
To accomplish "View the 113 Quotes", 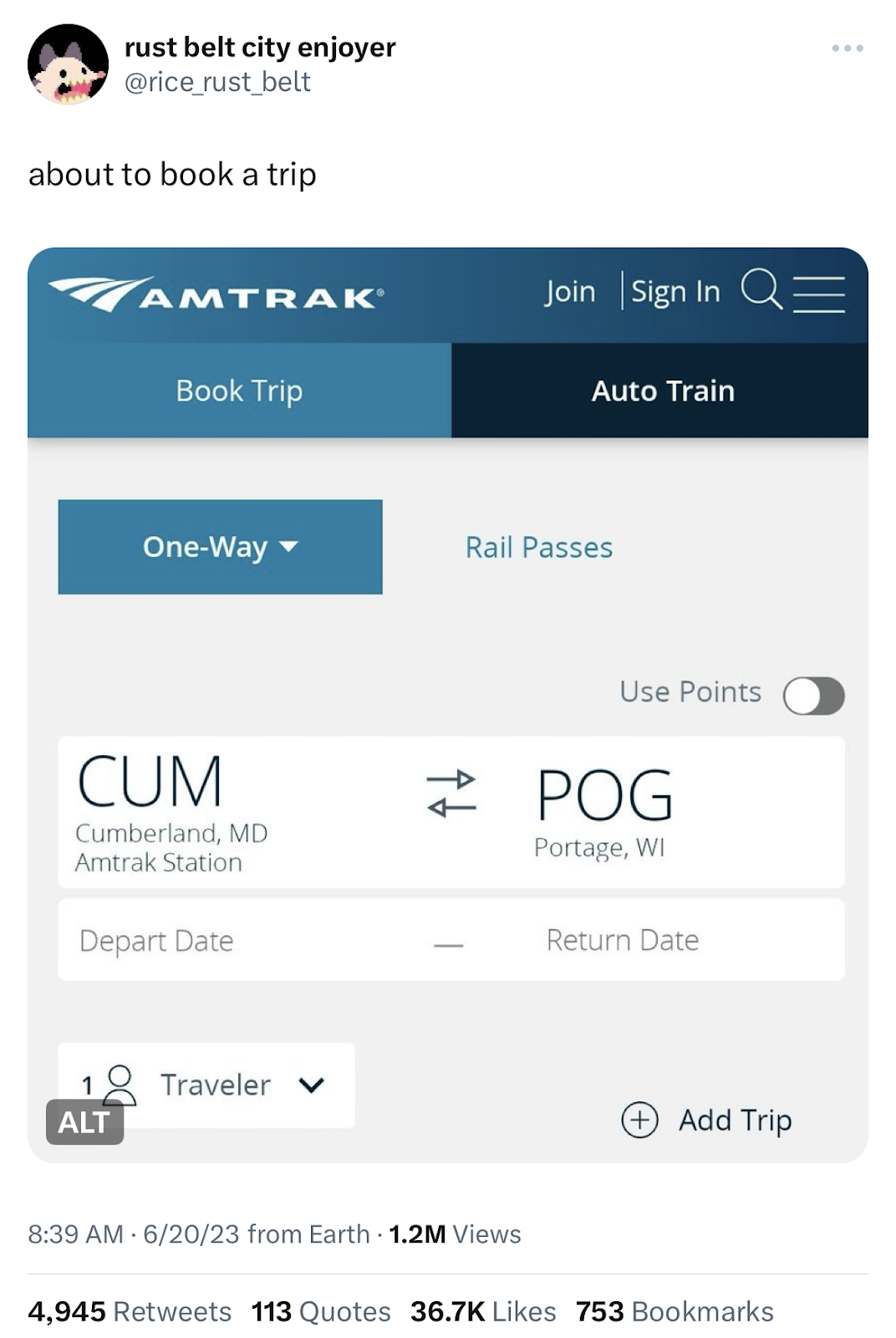I will point(321,1311).
